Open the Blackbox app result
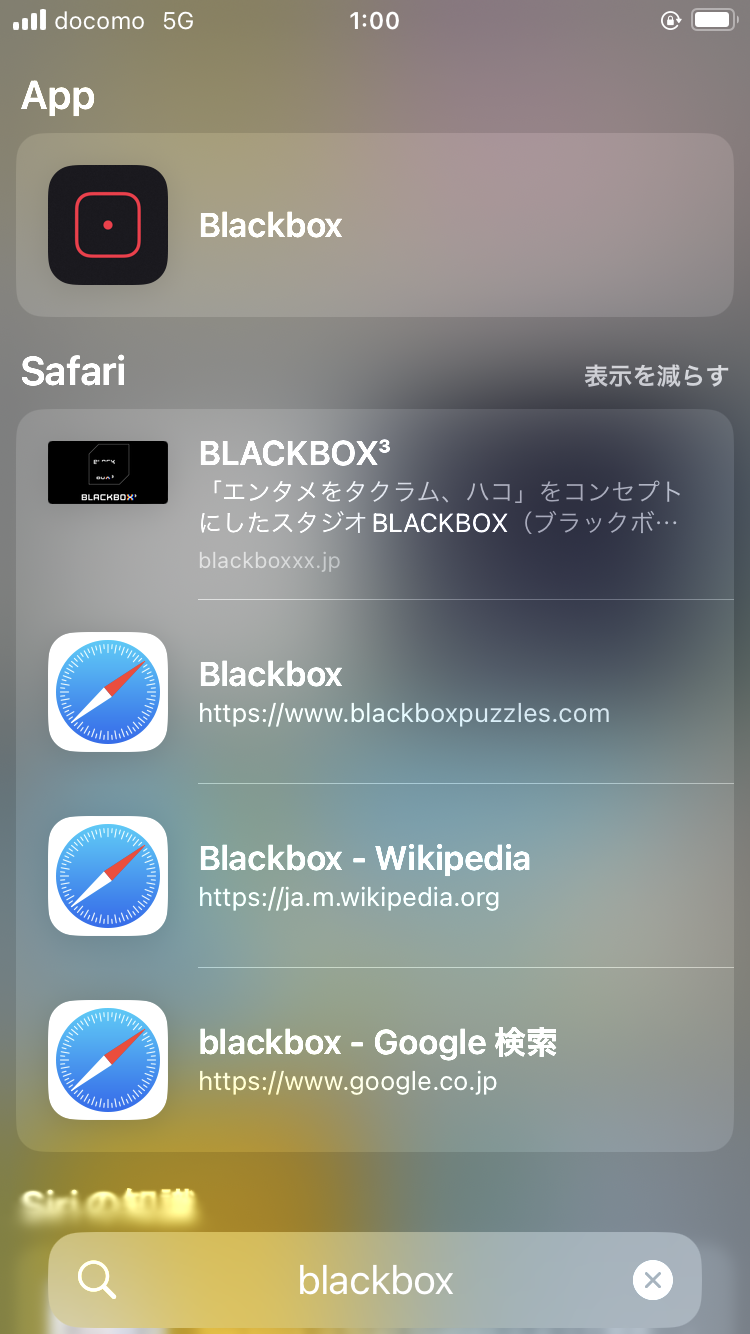The image size is (750, 1334). pyautogui.click(x=375, y=225)
